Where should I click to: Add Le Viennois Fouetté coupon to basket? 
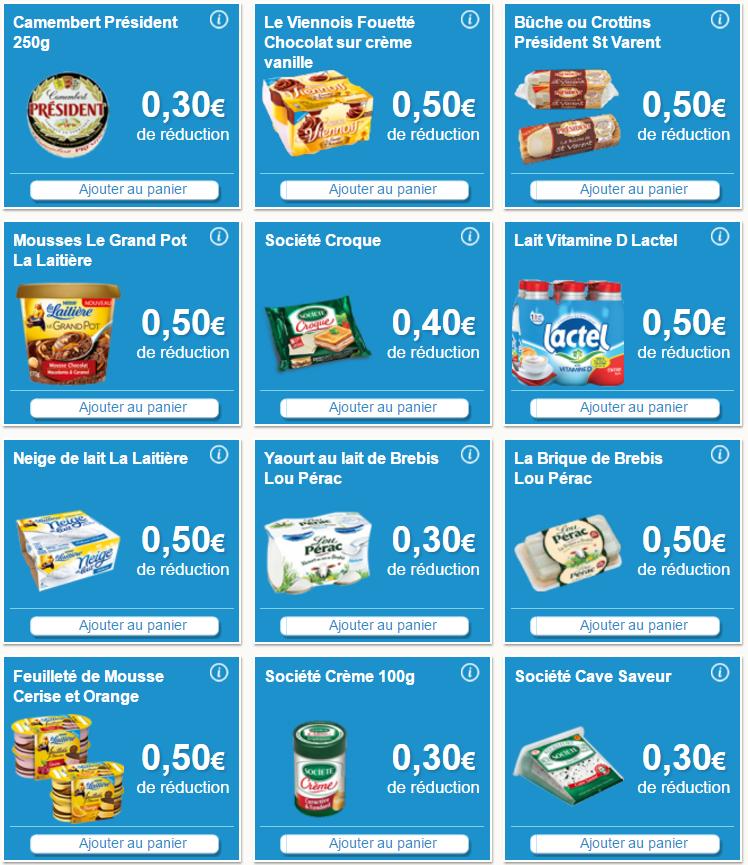(374, 189)
